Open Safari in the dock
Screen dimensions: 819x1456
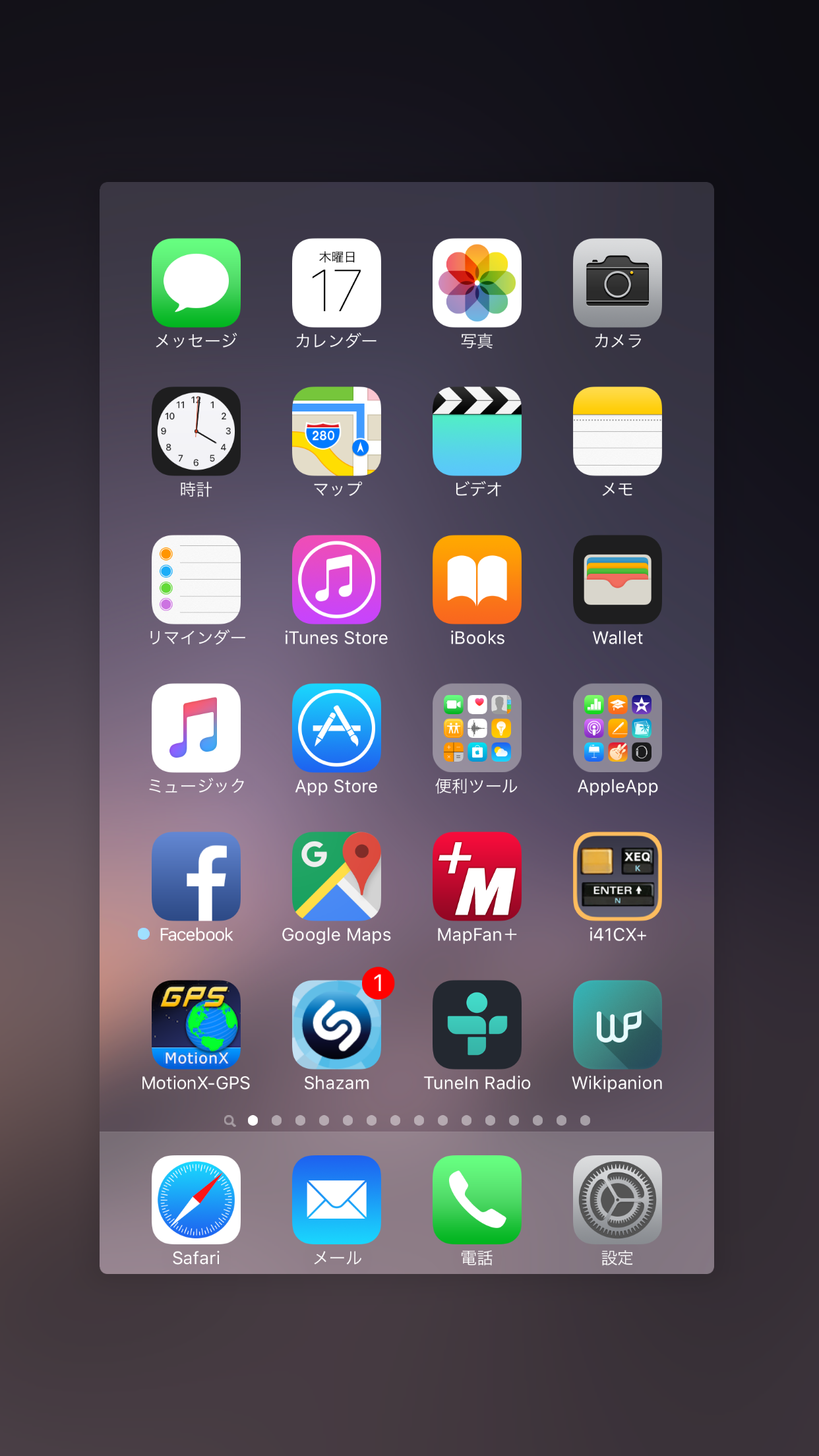pos(196,1199)
